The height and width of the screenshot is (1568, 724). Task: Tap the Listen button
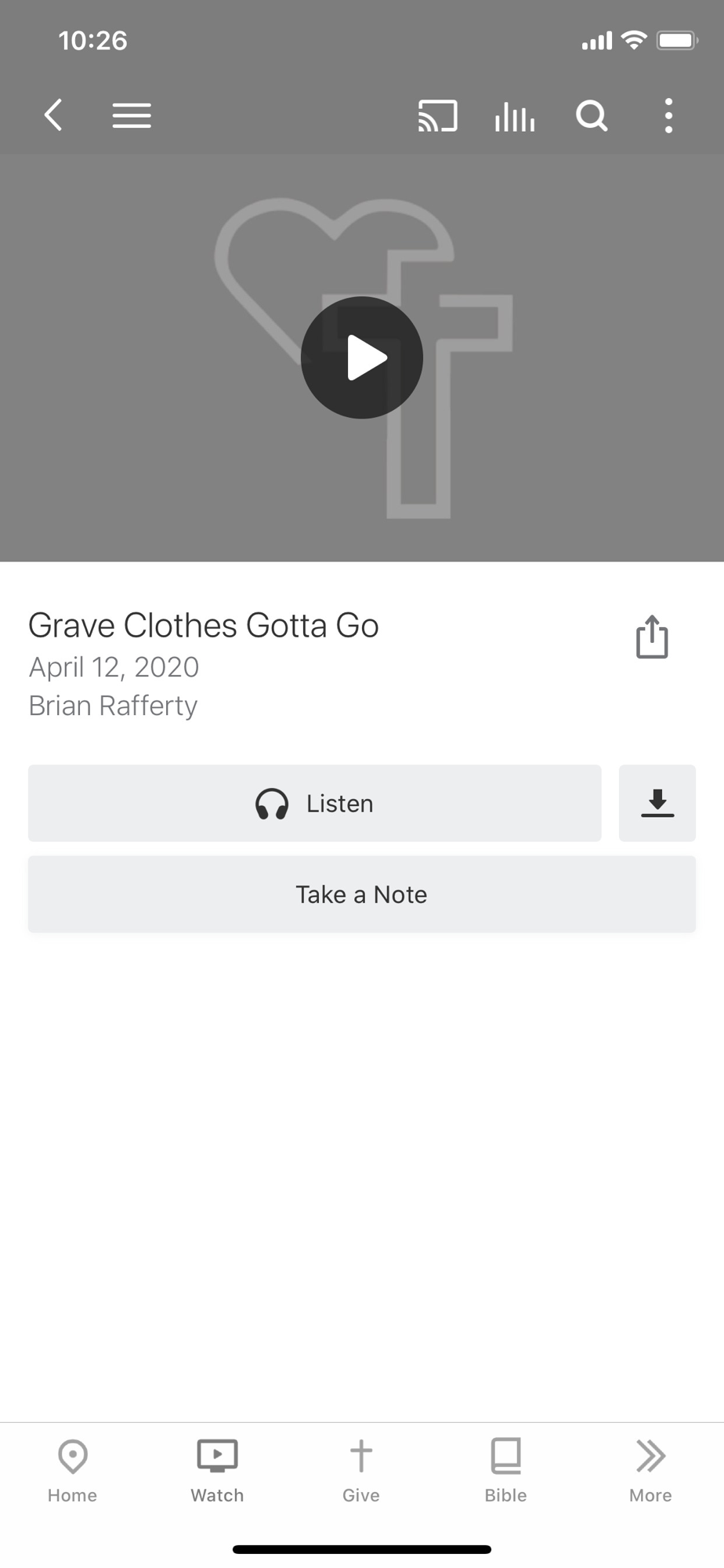pos(315,803)
